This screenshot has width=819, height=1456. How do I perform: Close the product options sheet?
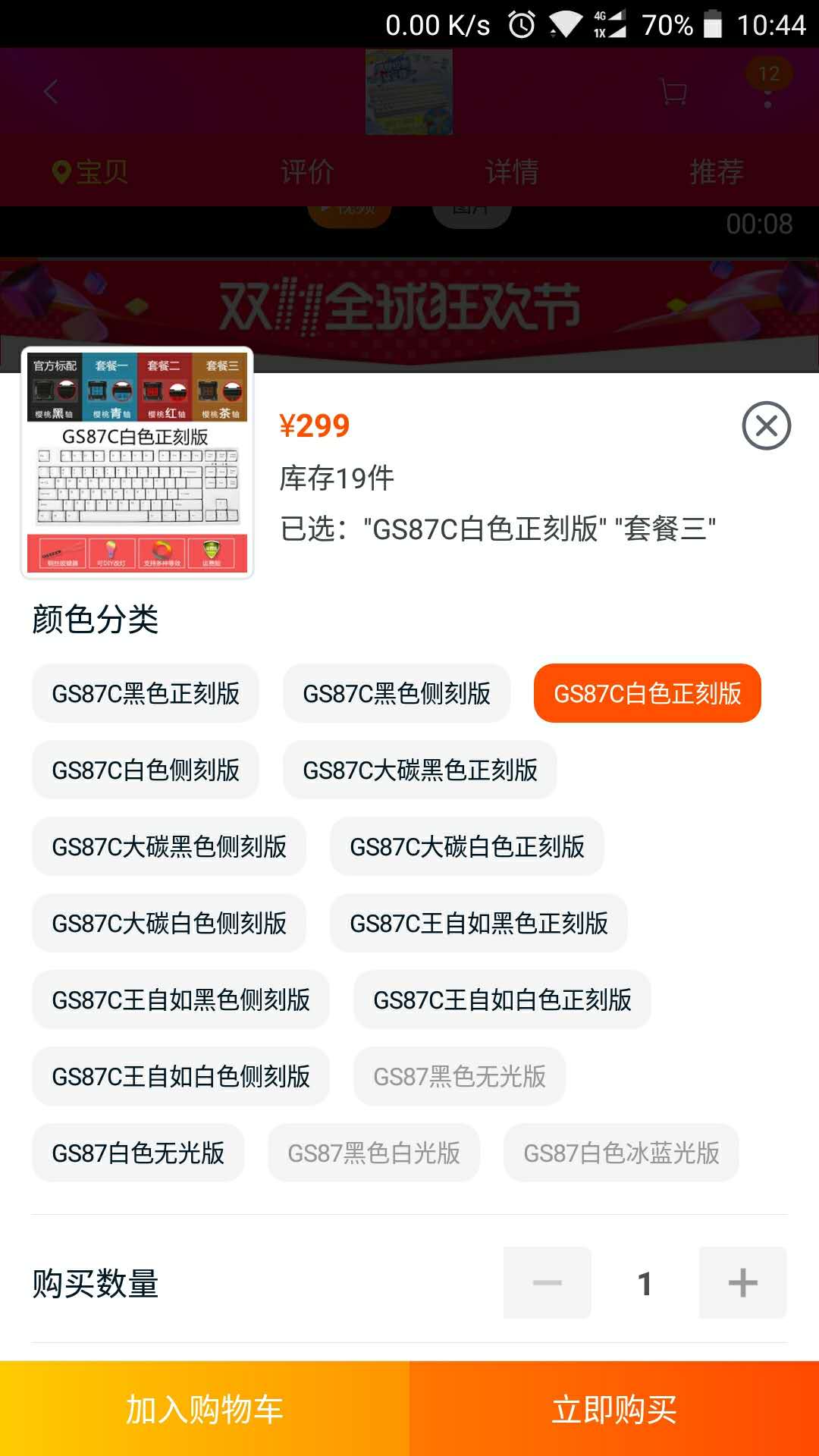coord(766,425)
